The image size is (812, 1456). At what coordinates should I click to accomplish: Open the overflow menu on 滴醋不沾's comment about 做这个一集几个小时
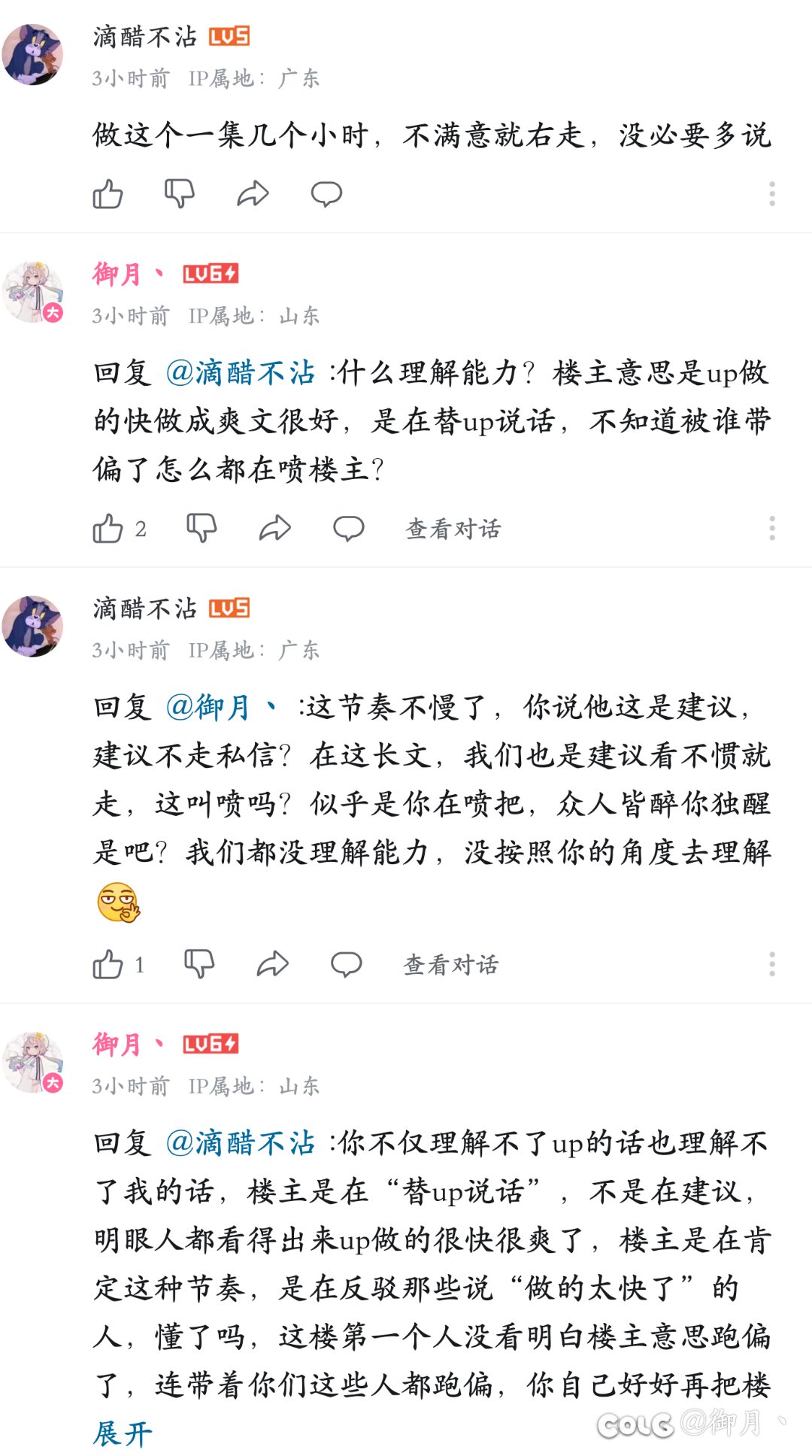[771, 194]
